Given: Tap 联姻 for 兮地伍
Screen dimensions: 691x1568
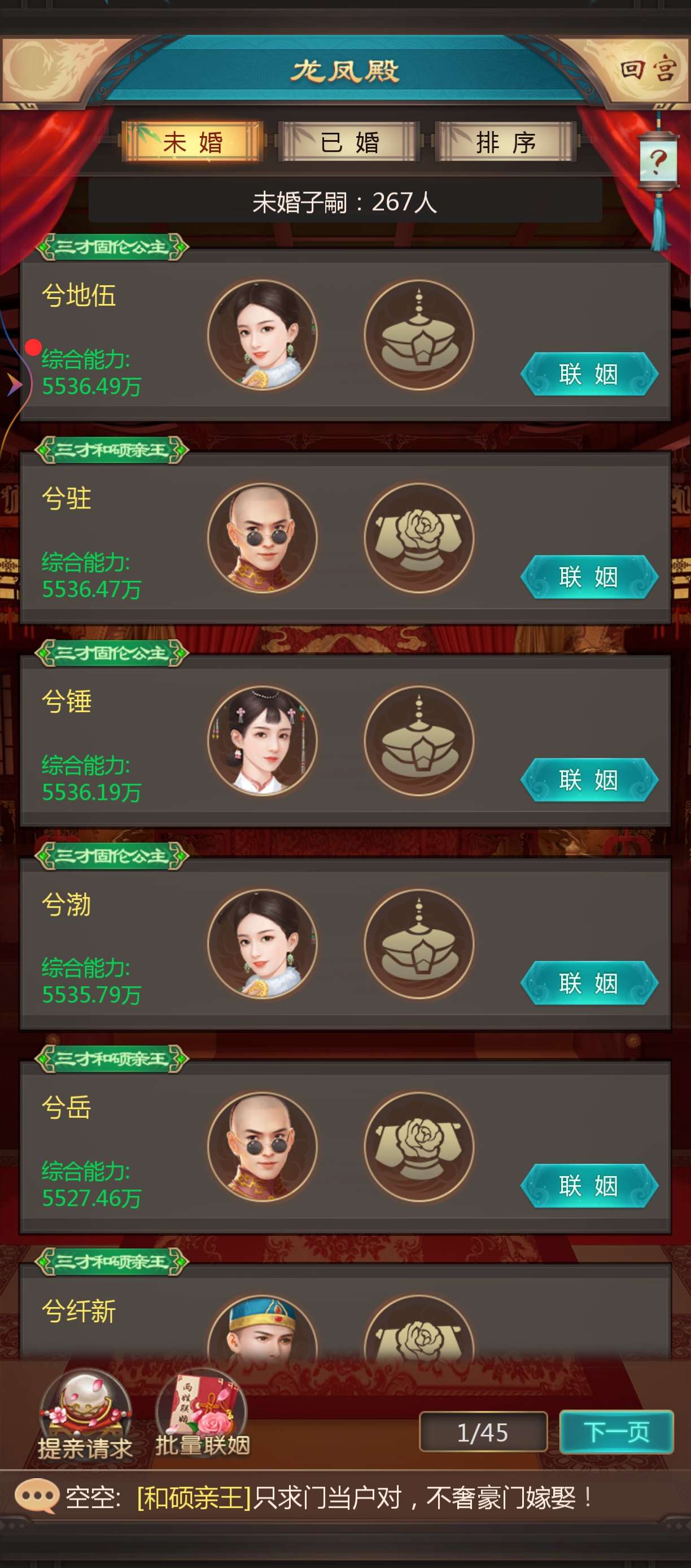Looking at the screenshot, I should [x=589, y=374].
